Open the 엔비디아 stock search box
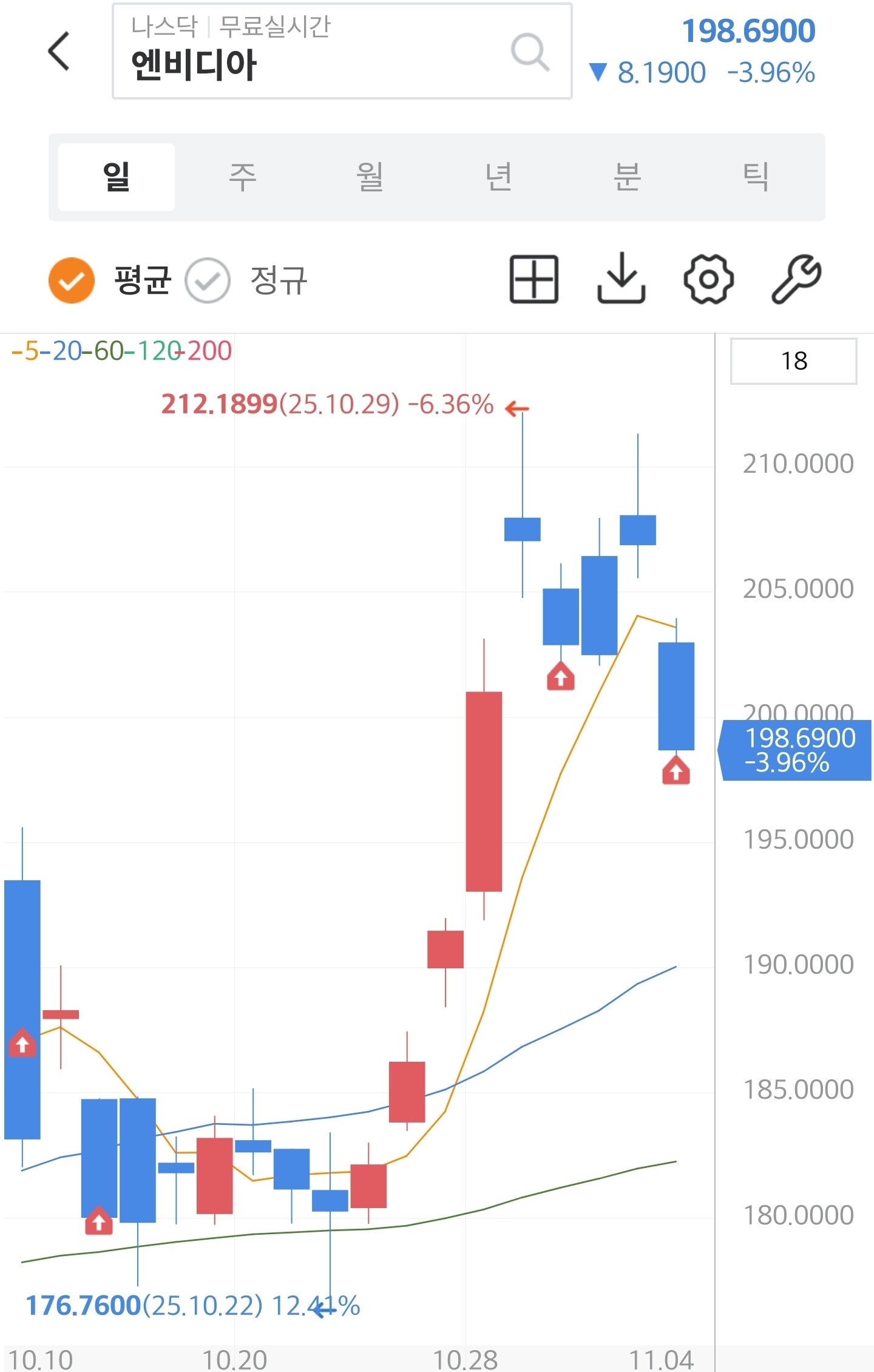The height and width of the screenshot is (1372, 874). (x=342, y=51)
